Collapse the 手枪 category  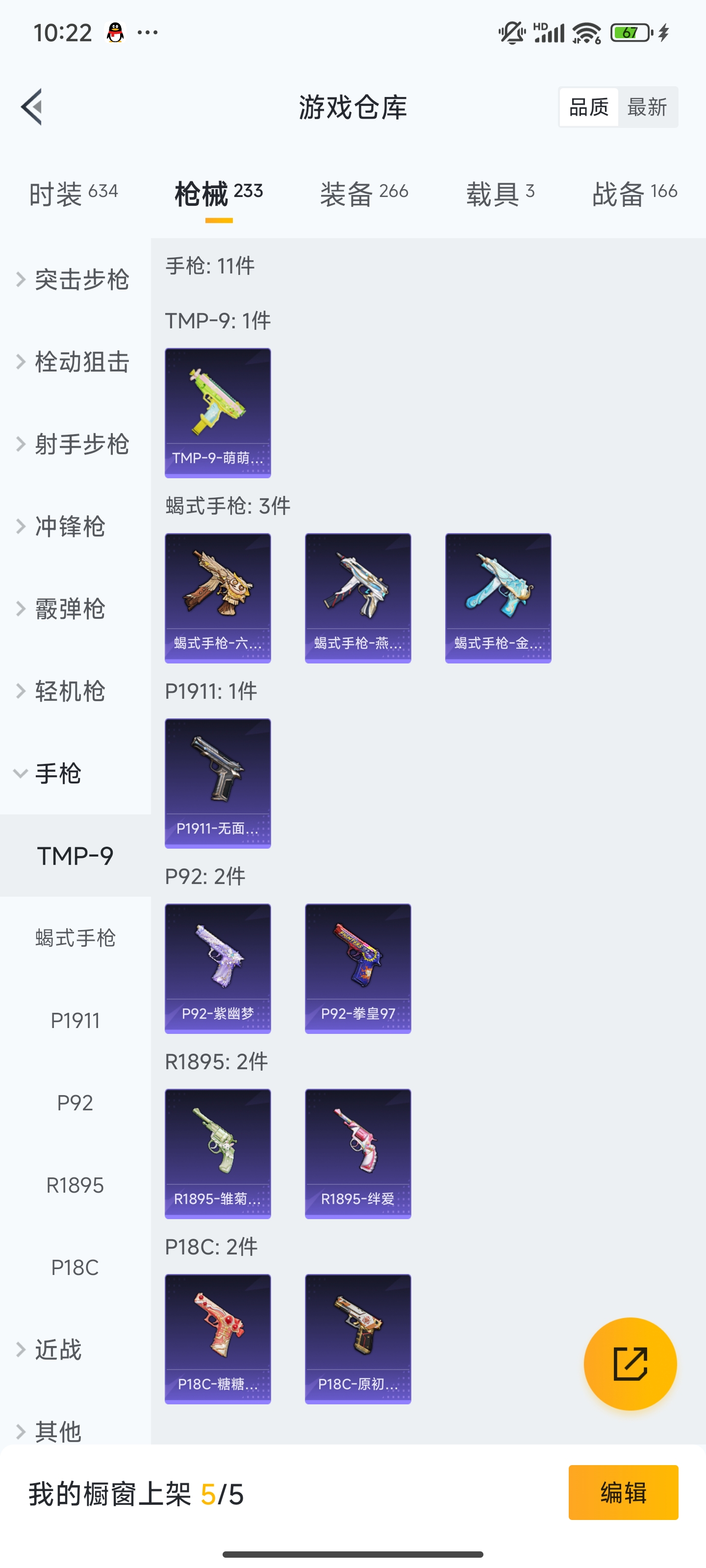(58, 774)
